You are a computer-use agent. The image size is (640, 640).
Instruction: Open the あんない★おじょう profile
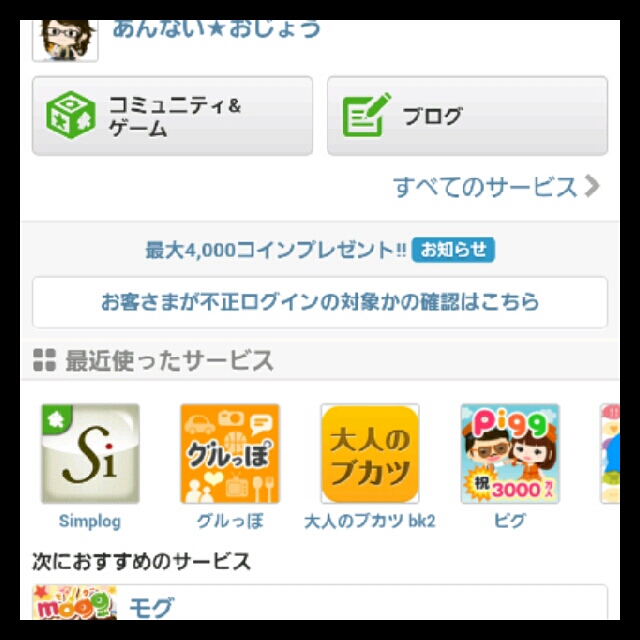pyautogui.click(x=215, y=29)
